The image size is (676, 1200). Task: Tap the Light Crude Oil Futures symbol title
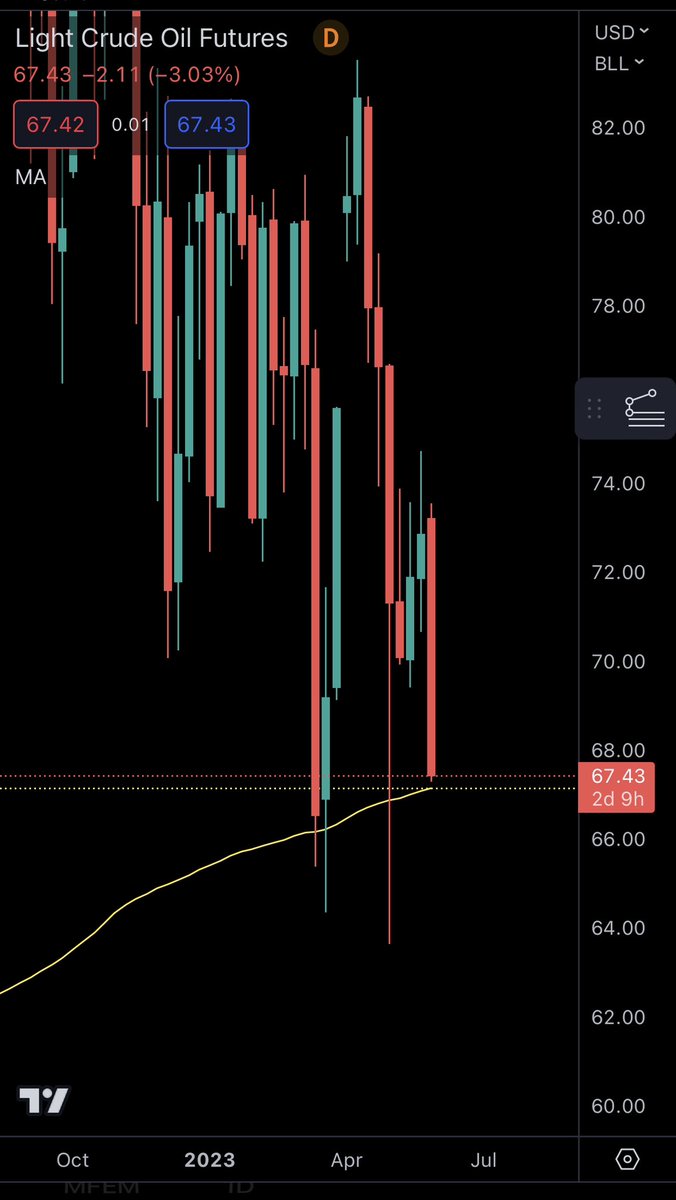151,39
